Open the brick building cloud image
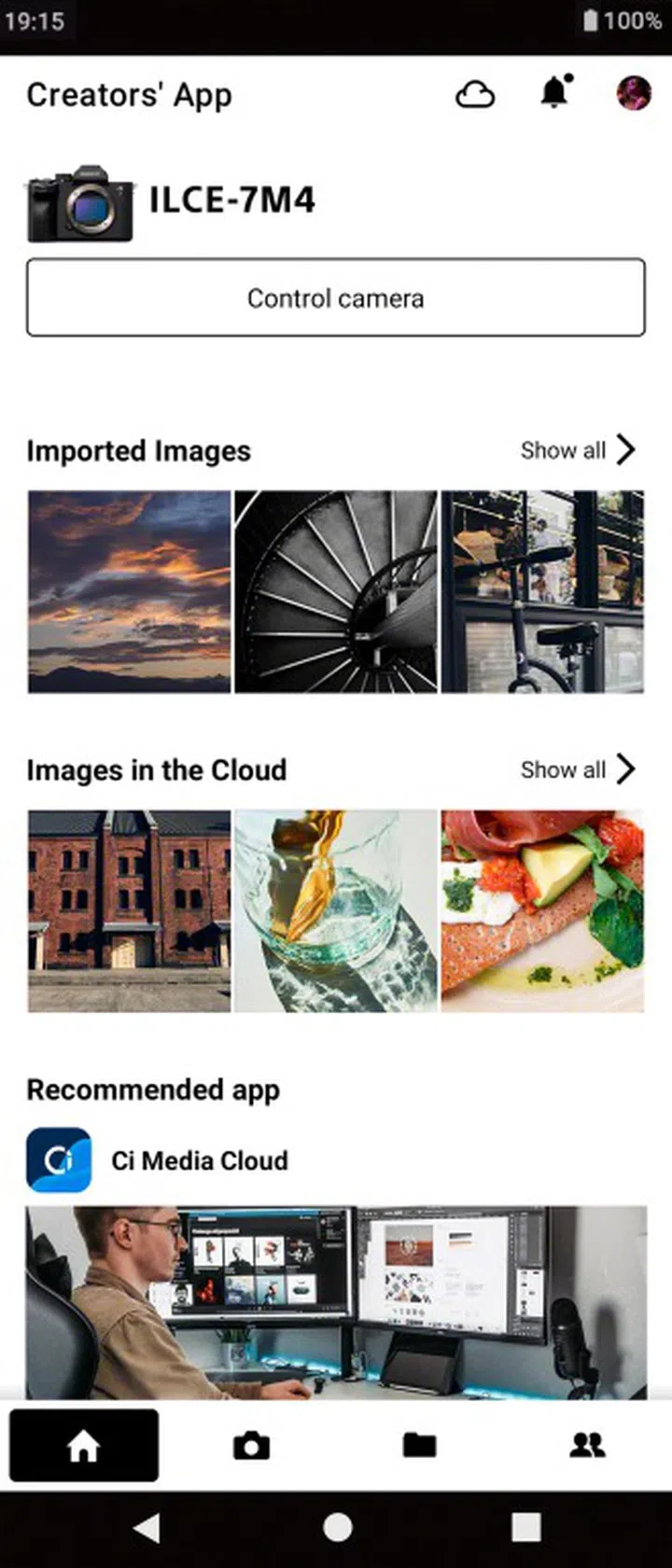Image resolution: width=672 pixels, height=1568 pixels. click(130, 910)
